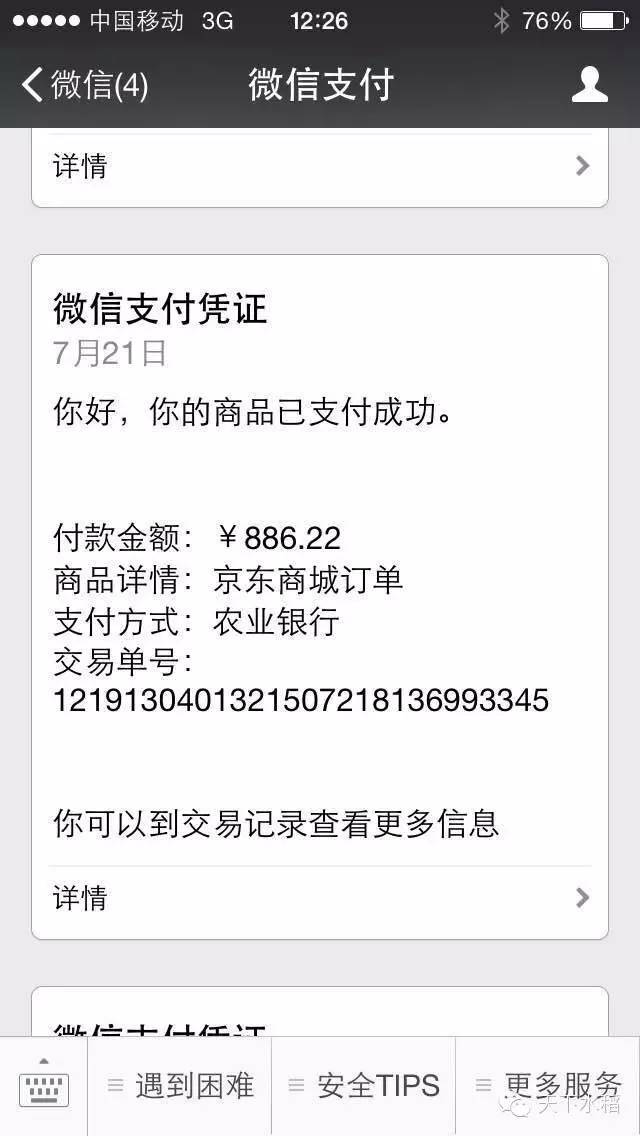
Task: Open the 安全TIPS menu
Action: [x=364, y=1086]
